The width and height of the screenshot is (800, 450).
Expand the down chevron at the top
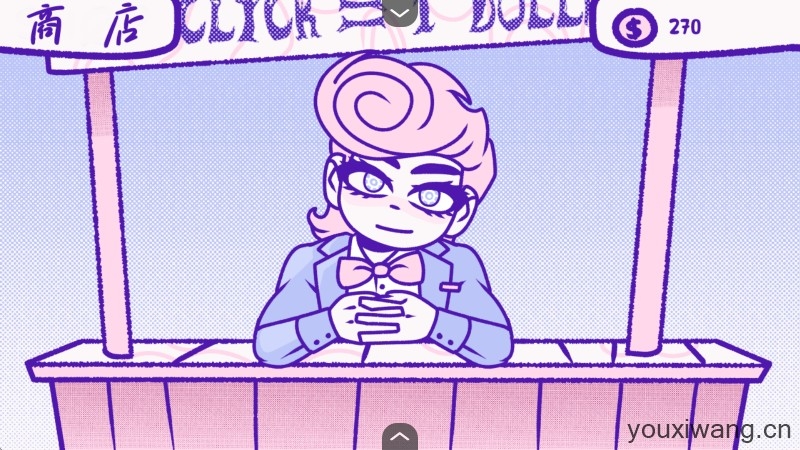tap(400, 13)
